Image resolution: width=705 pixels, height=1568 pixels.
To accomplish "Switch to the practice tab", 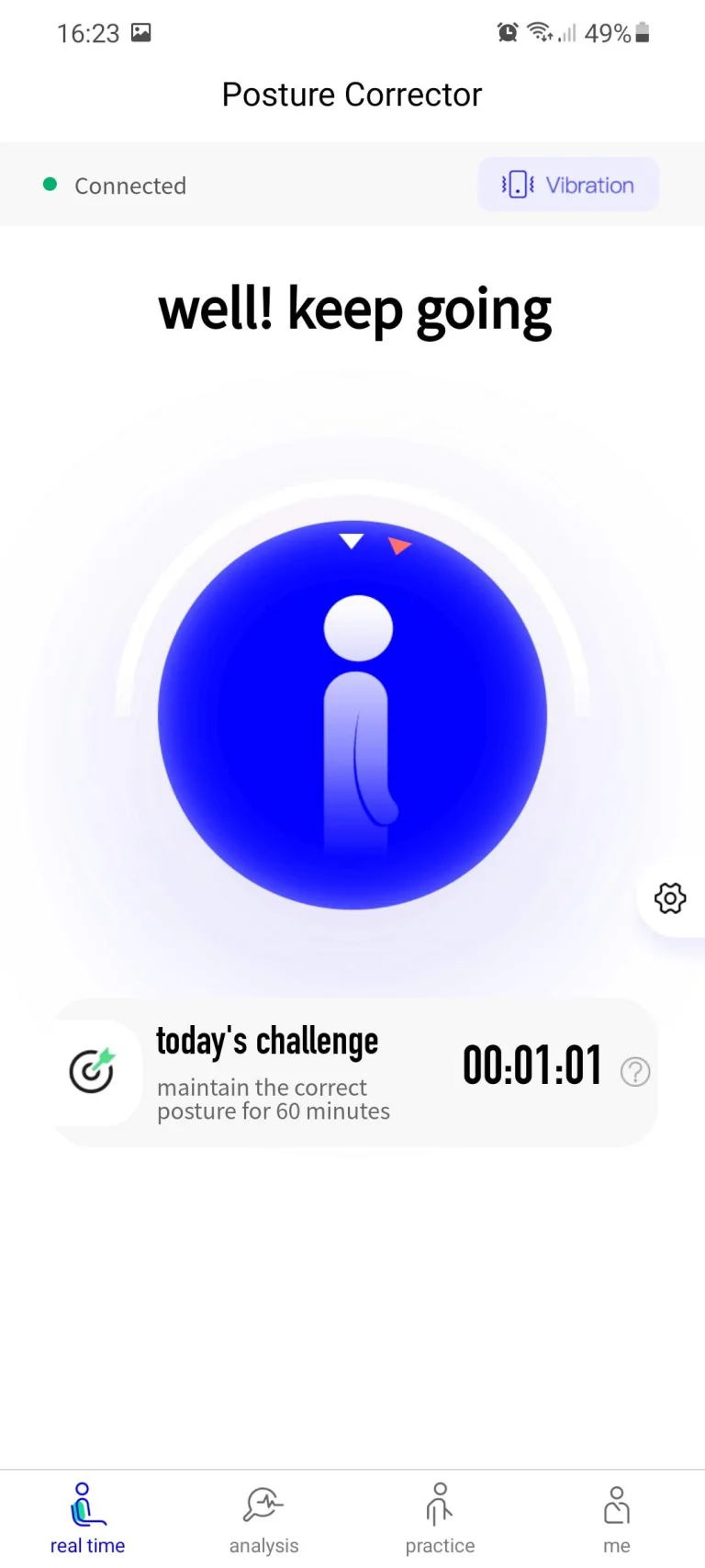I will (x=440, y=1520).
